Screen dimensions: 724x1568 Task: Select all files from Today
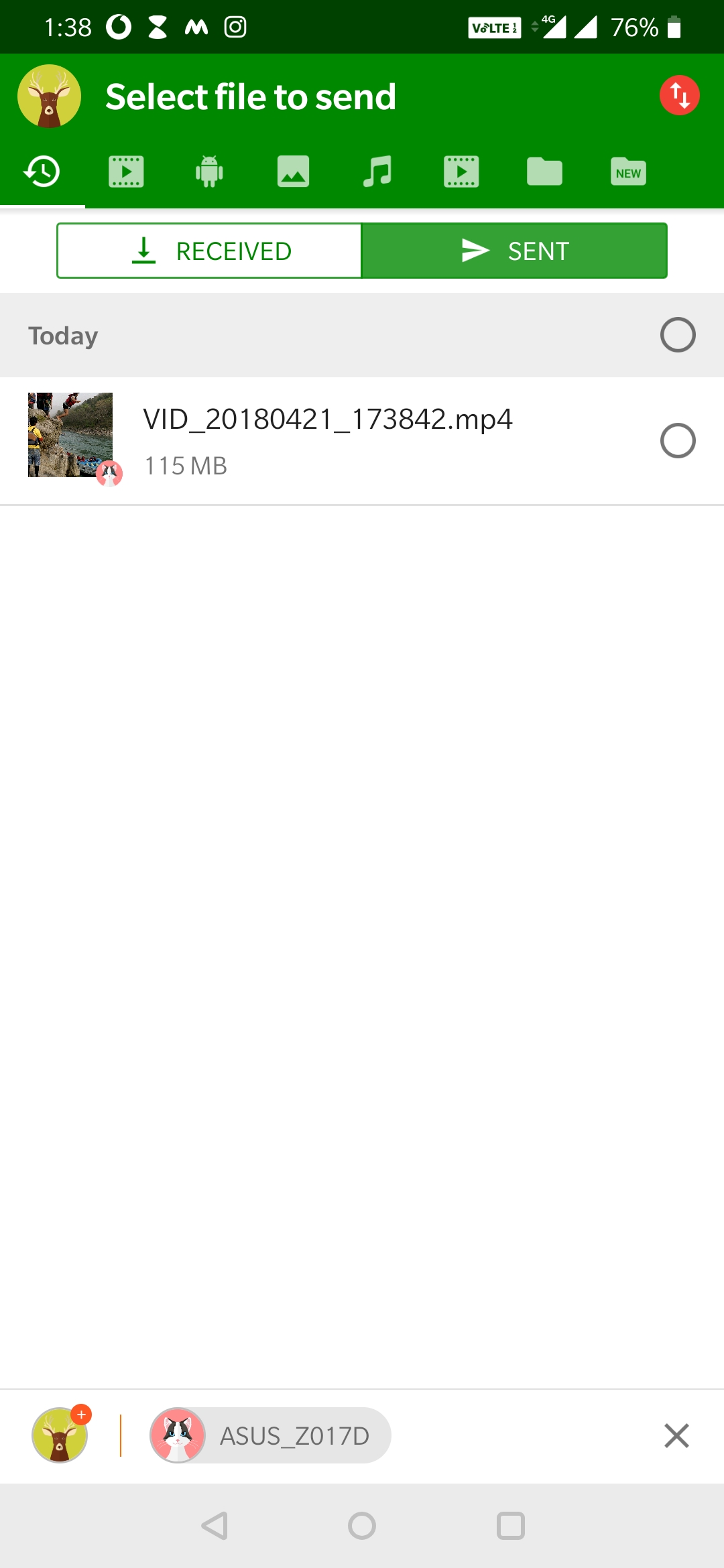click(677, 335)
